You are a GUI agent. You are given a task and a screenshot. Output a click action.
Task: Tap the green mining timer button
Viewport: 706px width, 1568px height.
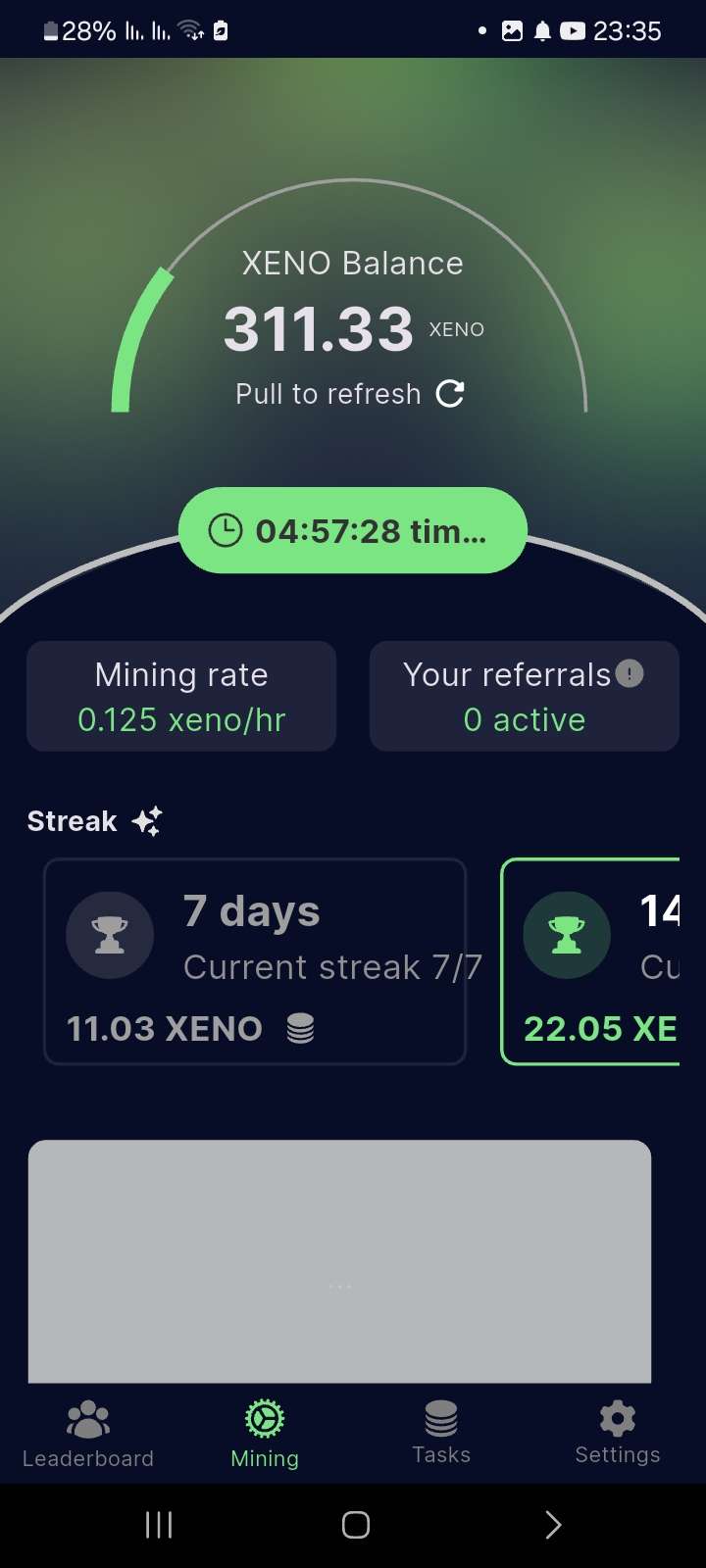pyautogui.click(x=353, y=531)
